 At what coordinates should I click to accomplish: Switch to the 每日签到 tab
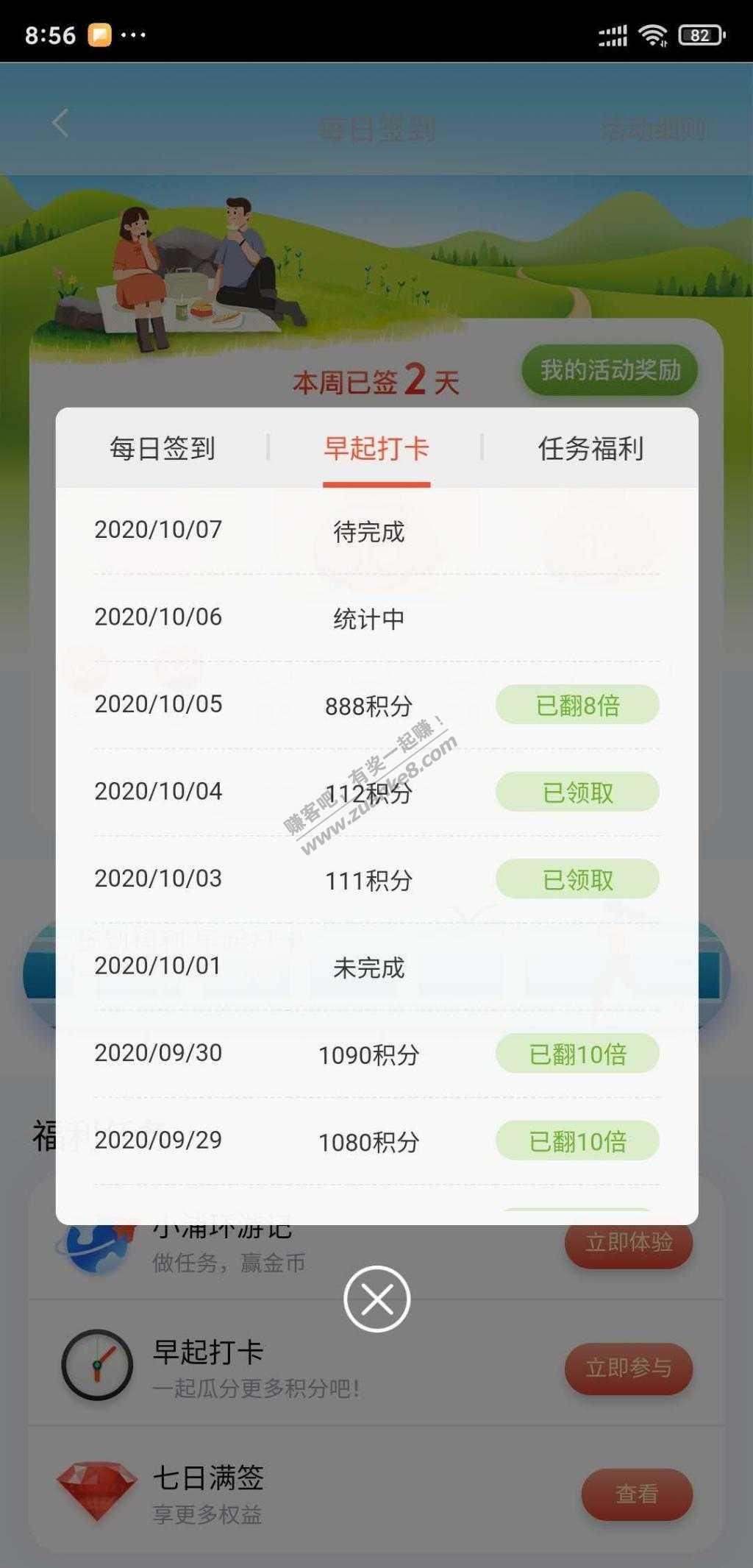162,448
